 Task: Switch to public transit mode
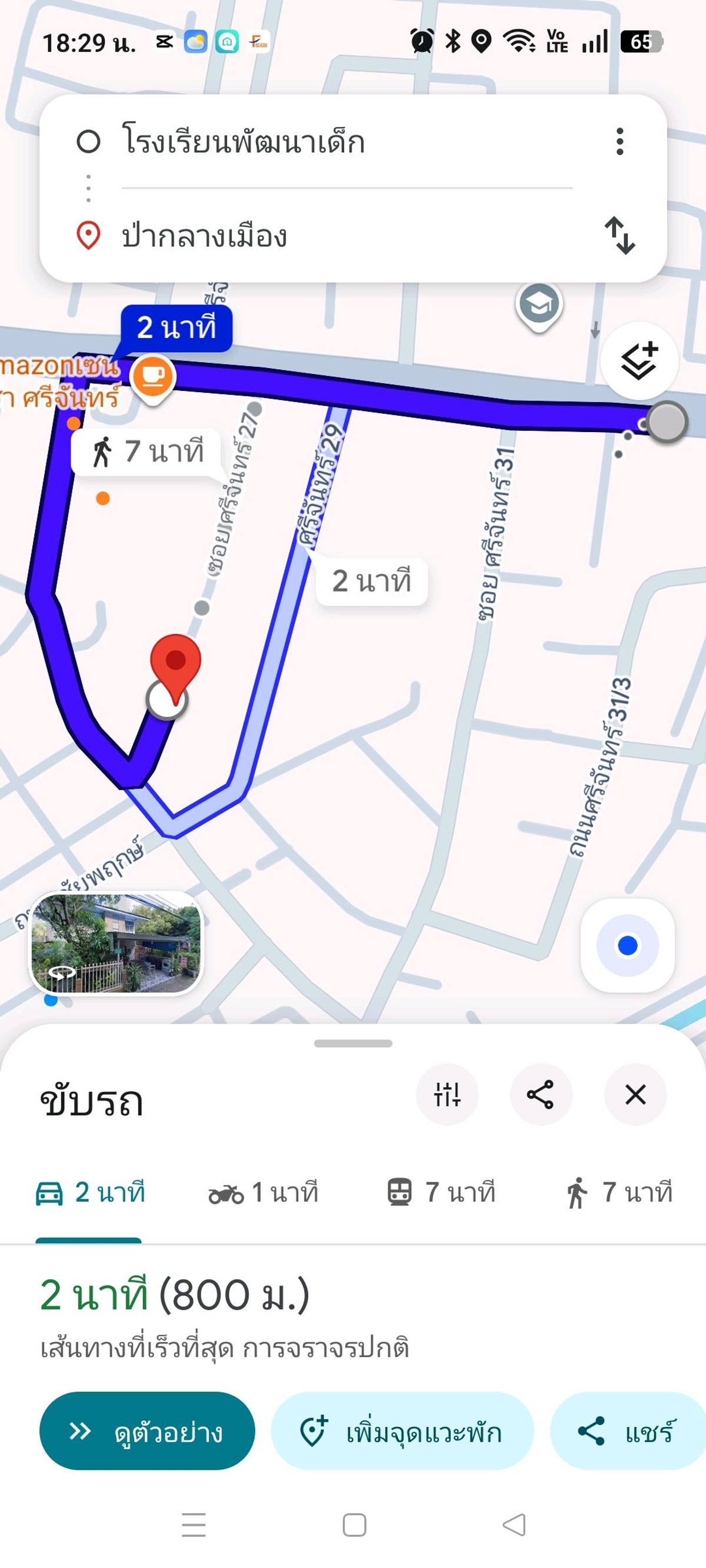(x=441, y=1192)
